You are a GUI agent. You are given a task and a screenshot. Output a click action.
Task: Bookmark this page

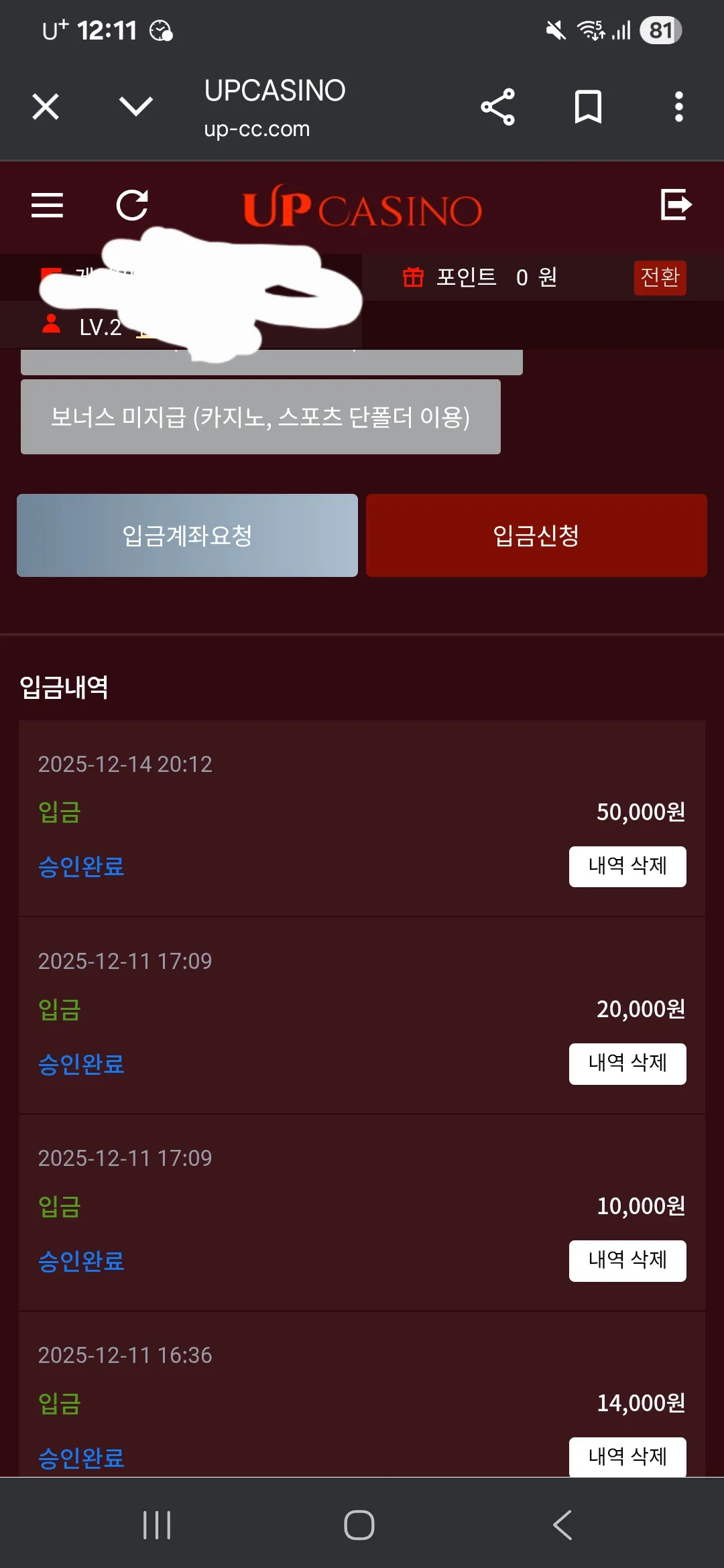coord(588,107)
